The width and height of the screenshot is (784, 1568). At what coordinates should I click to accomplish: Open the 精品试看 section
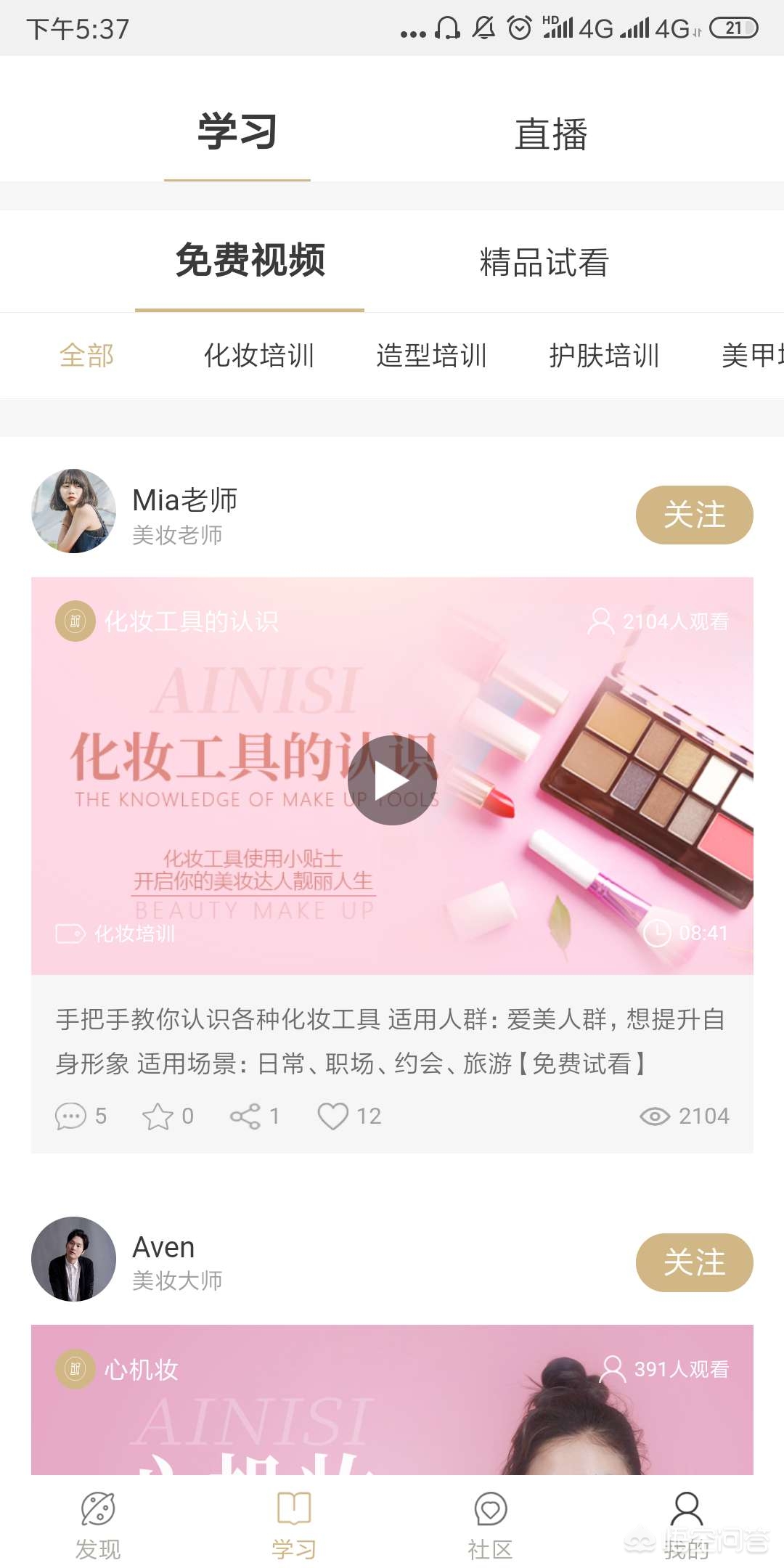[x=544, y=262]
